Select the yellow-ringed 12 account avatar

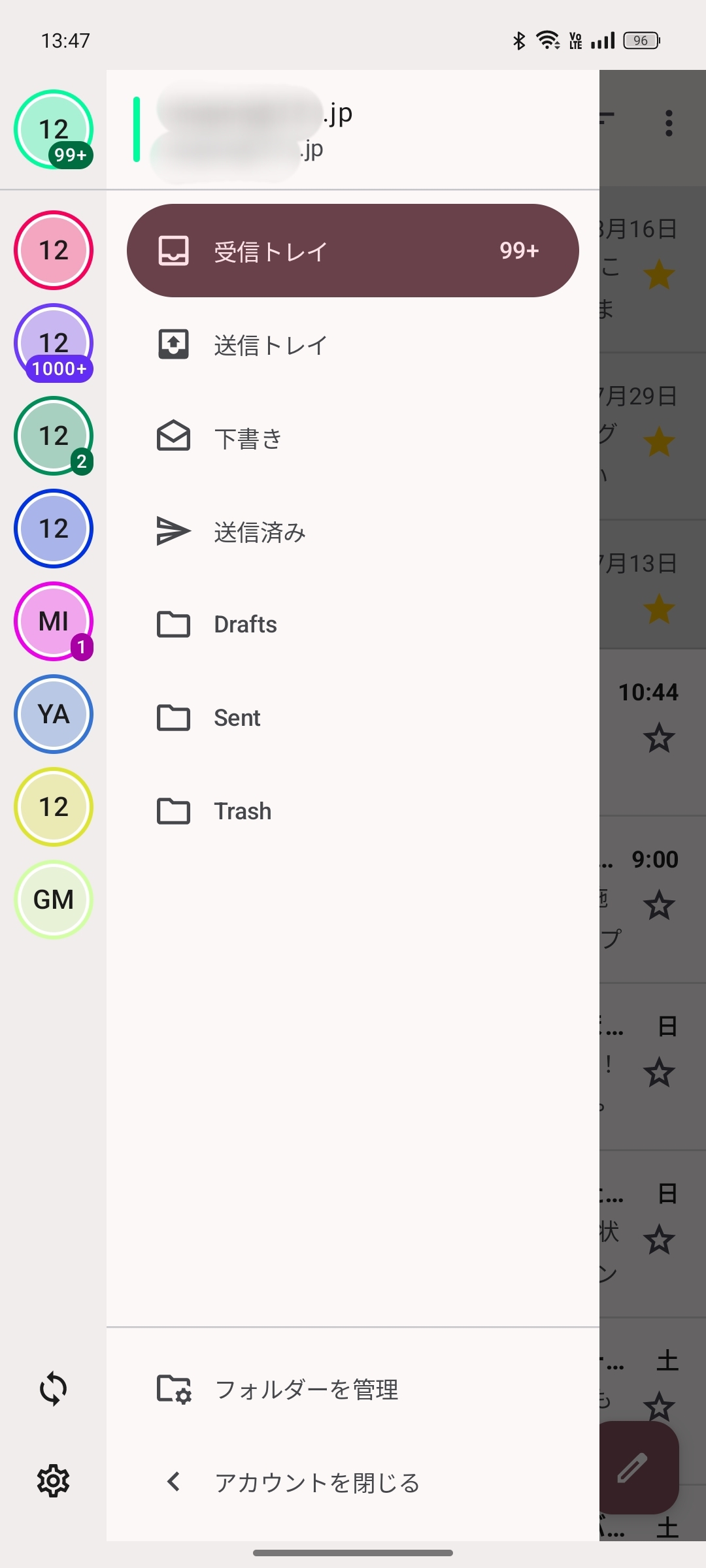54,807
